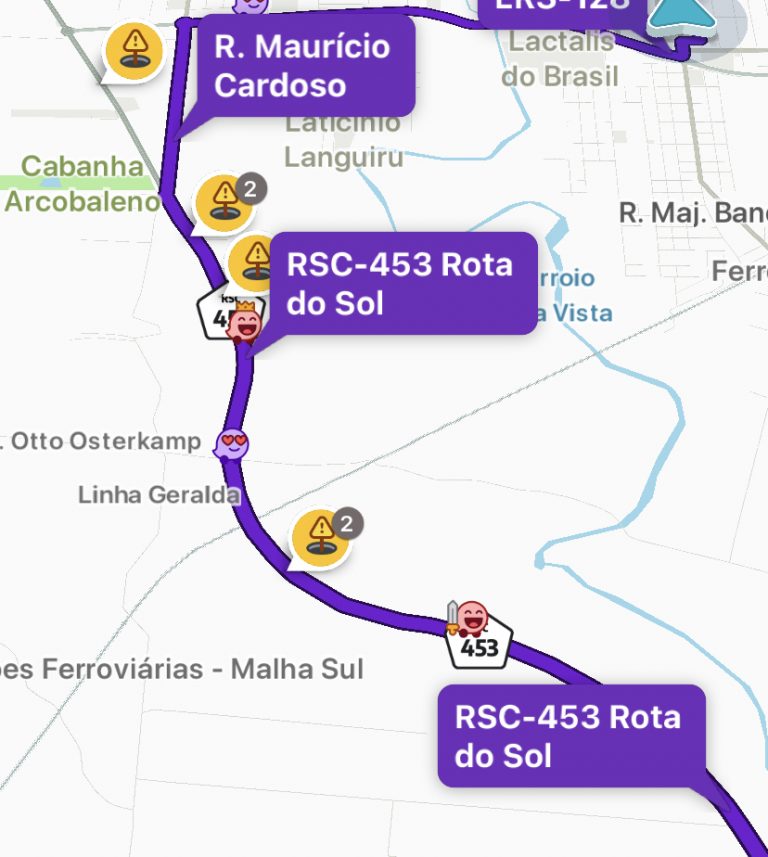The width and height of the screenshot is (768, 857).
Task: Tap the heart-eyes Wazer near Otto Osterkamp
Action: click(232, 445)
